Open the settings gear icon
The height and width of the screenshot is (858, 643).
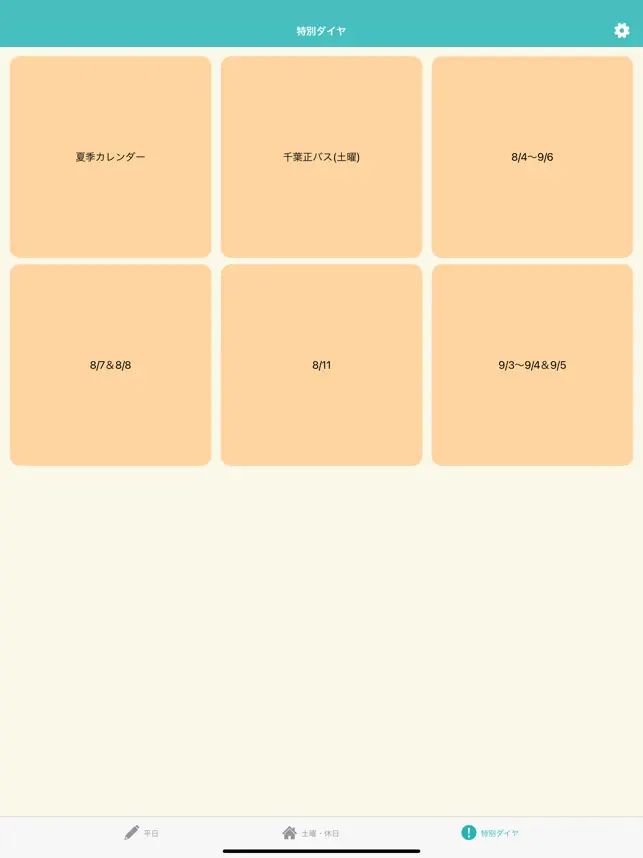[621, 31]
